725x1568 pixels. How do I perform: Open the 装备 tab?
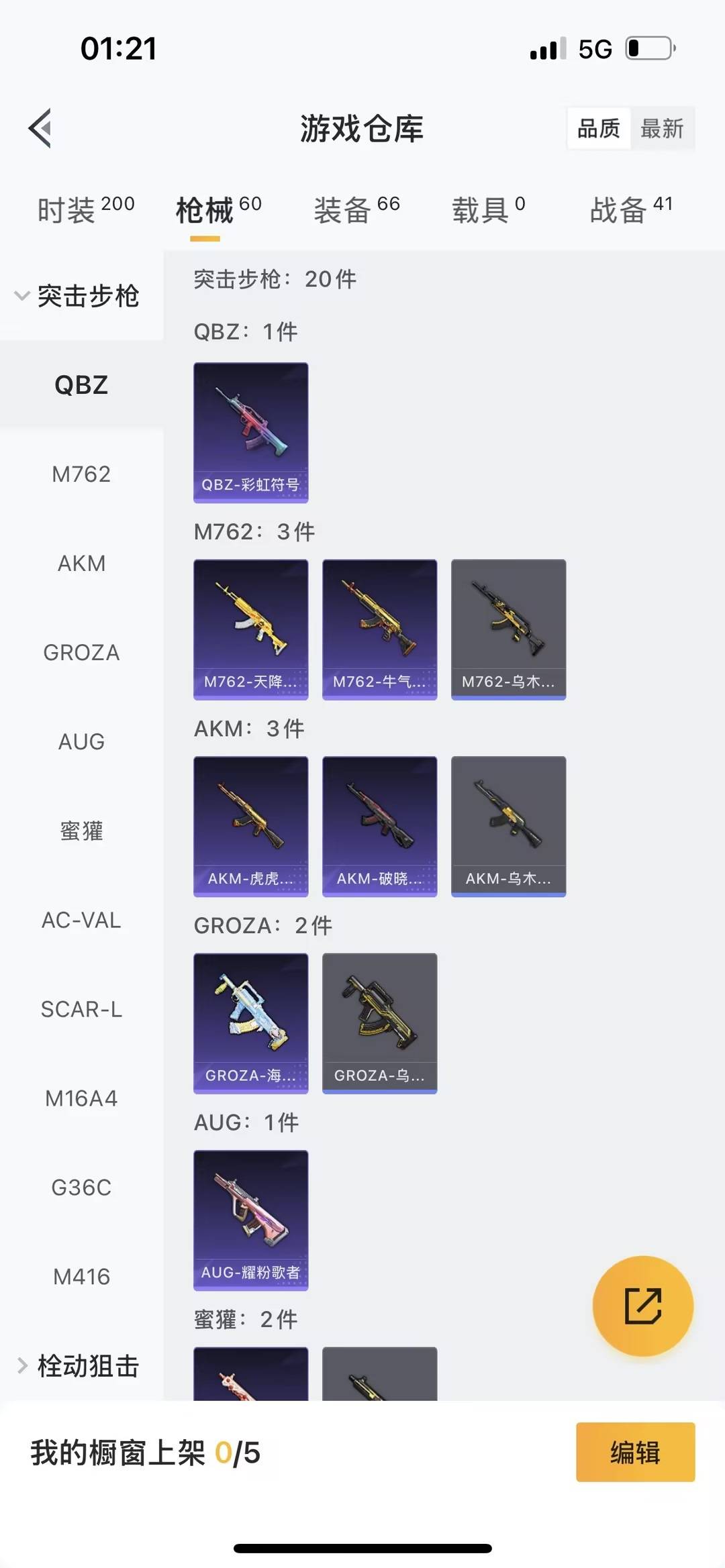(356, 210)
